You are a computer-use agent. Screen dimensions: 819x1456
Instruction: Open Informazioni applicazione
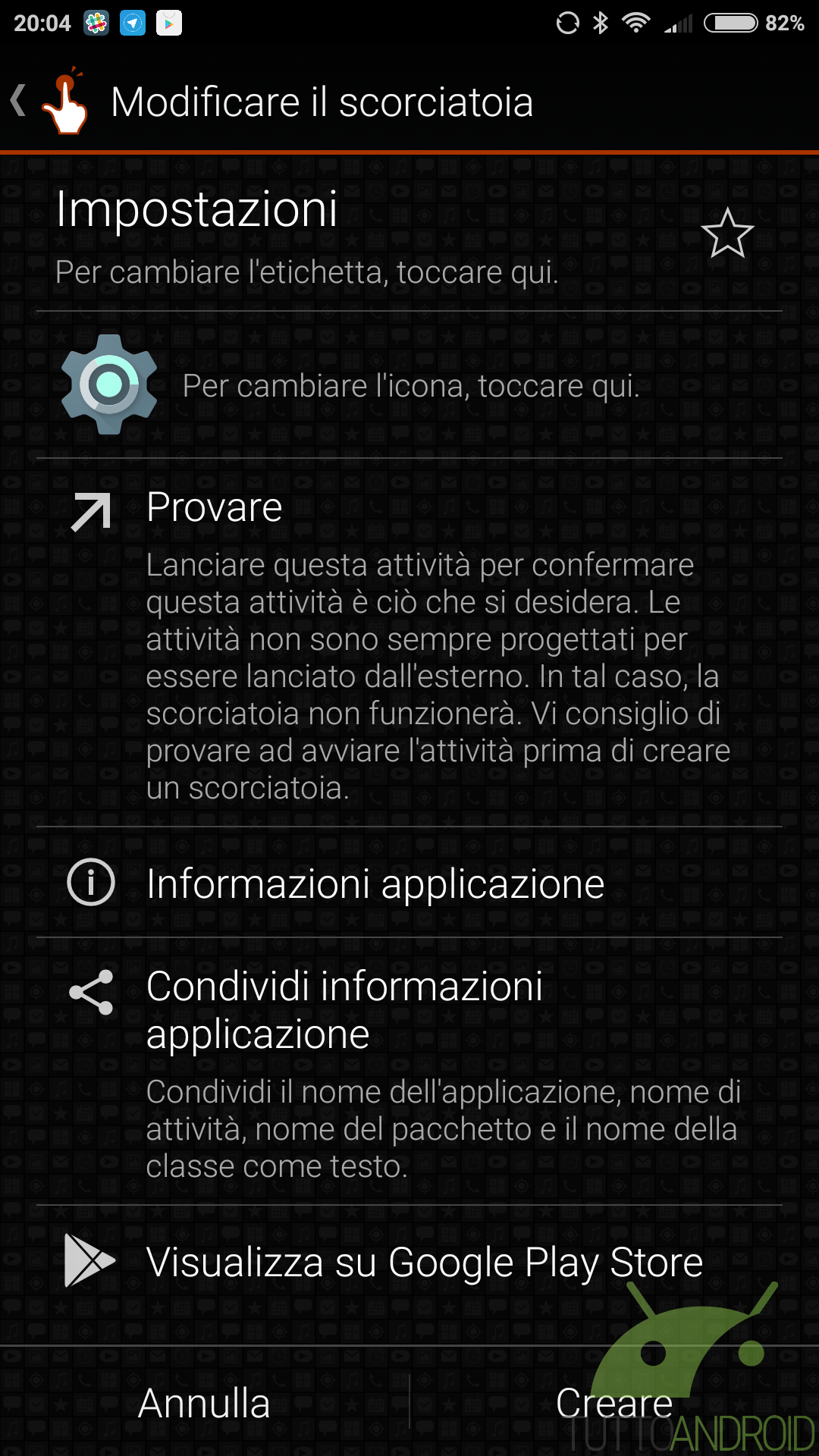pyautogui.click(x=409, y=883)
